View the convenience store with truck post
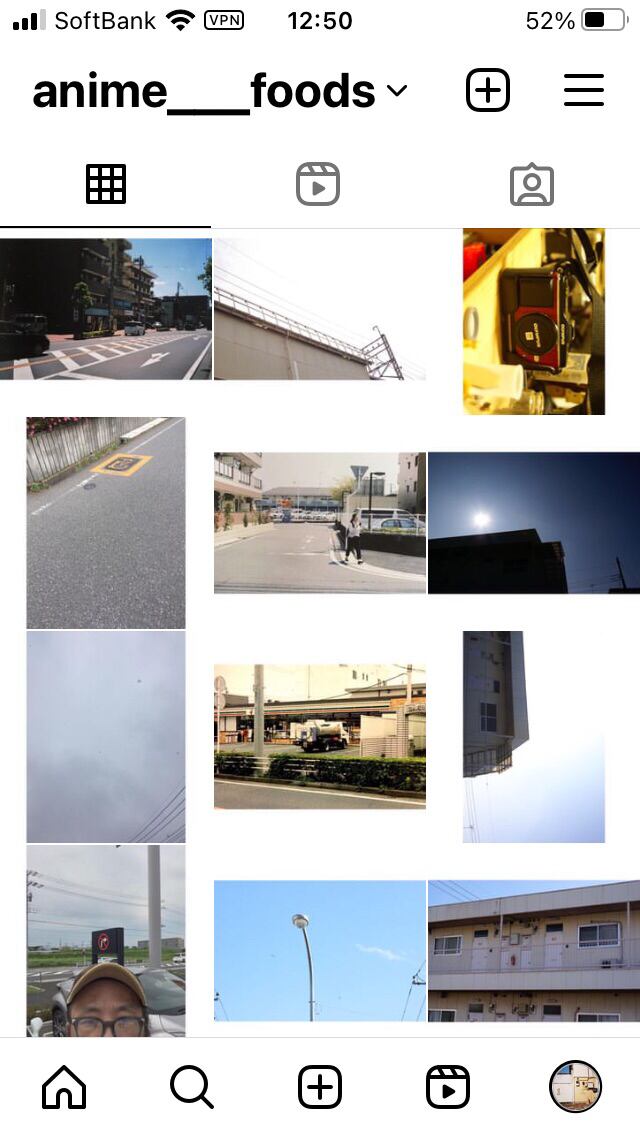 click(x=320, y=735)
